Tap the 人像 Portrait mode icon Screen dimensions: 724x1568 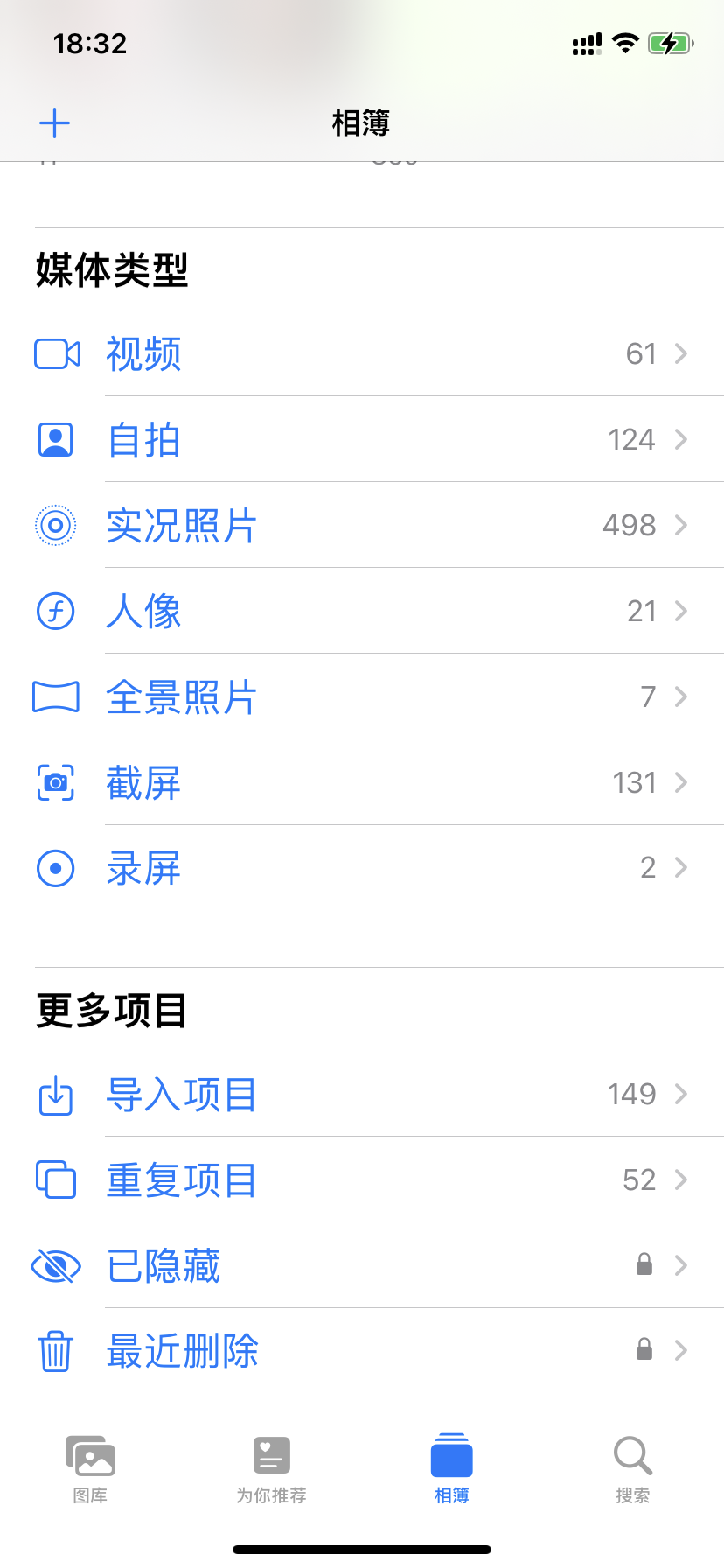point(56,611)
